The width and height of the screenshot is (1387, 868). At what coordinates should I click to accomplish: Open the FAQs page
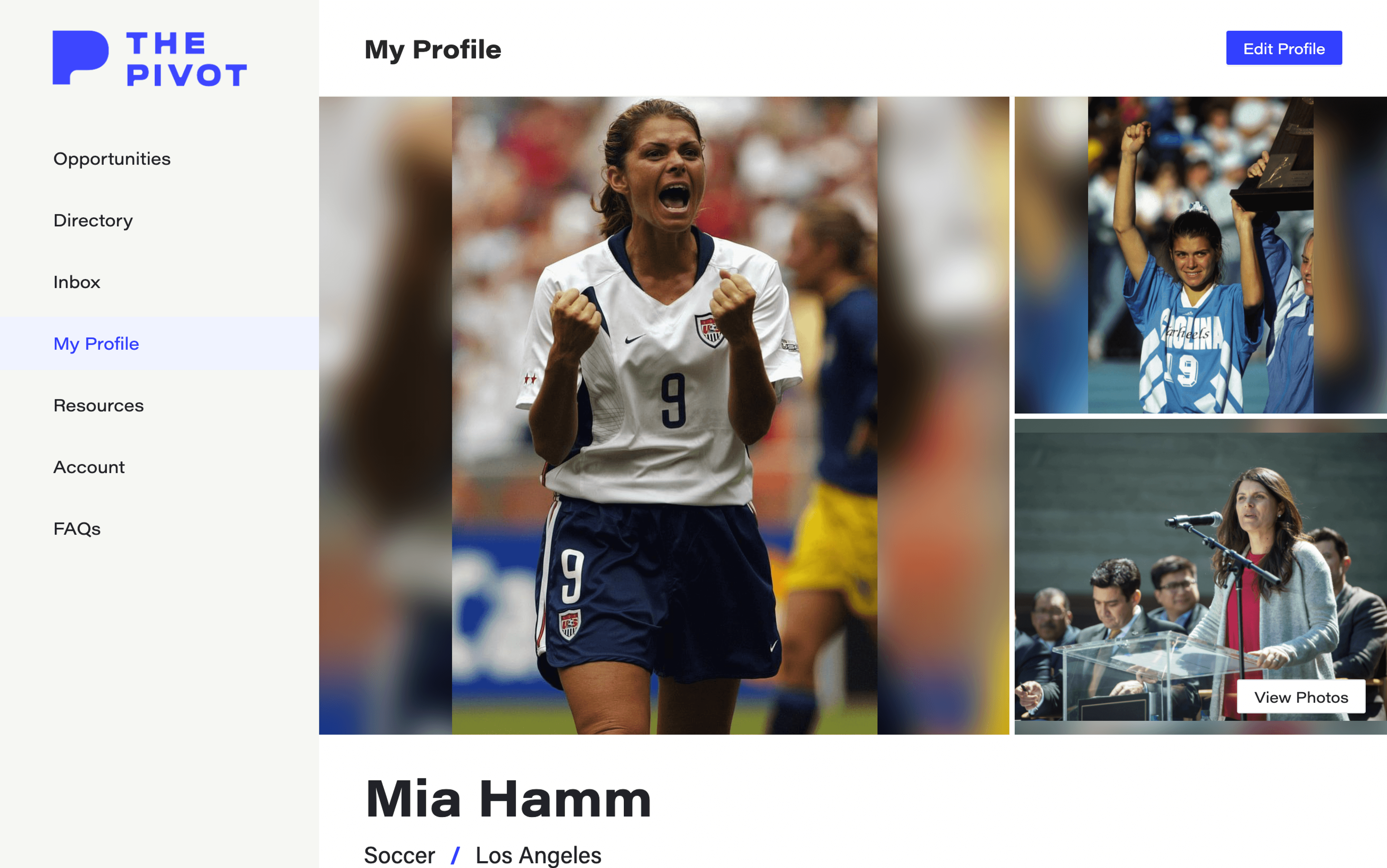point(77,528)
